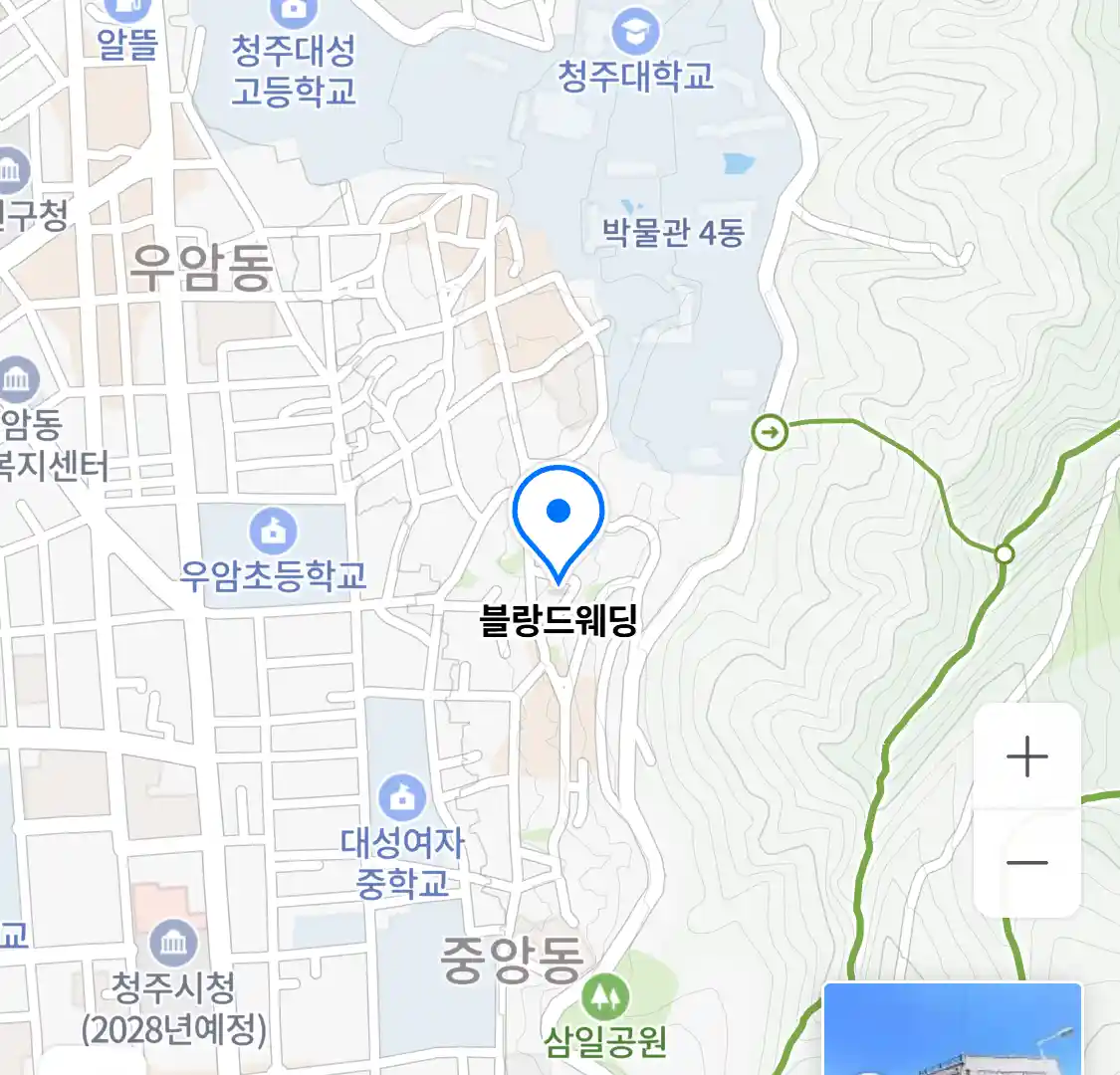
Task: Select the 청주대성고등학교 marker
Action: tap(293, 12)
